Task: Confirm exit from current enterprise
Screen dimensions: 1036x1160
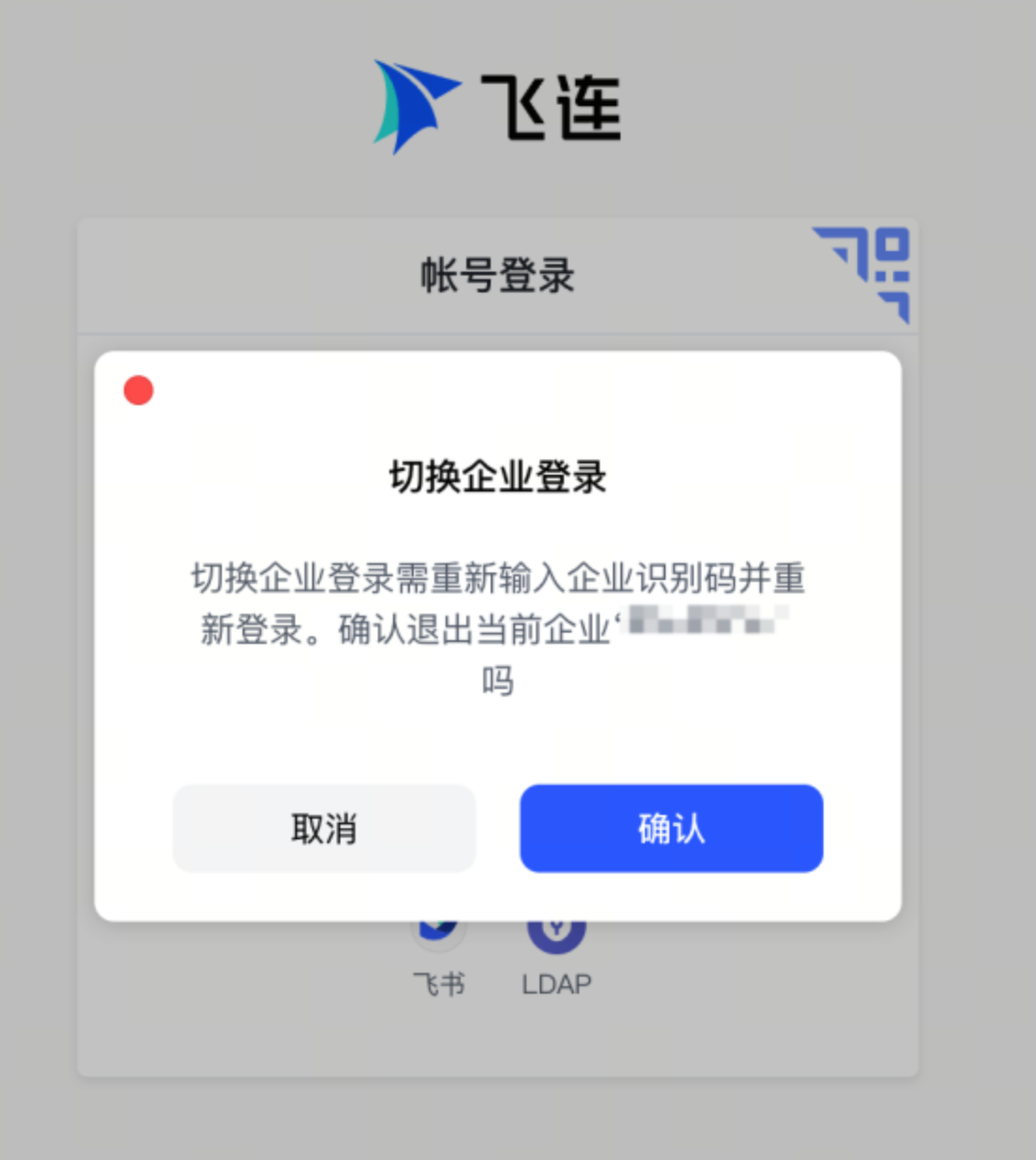Action: 670,828
